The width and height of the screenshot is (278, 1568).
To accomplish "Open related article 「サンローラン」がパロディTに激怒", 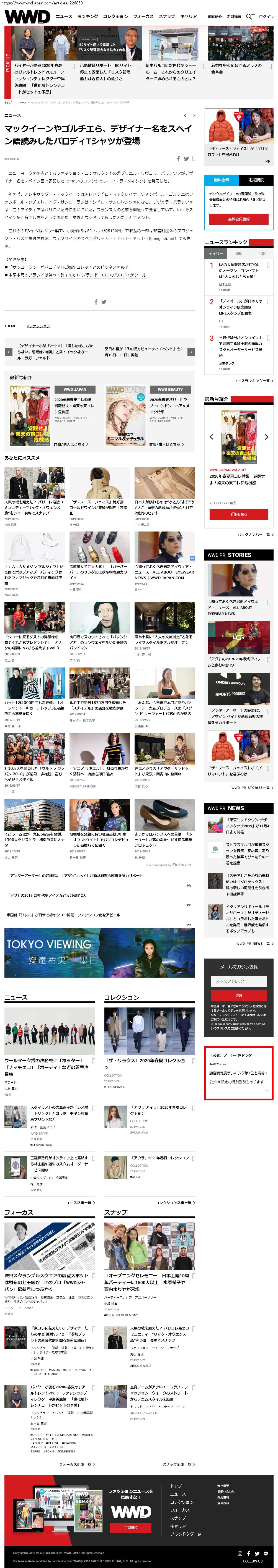I will pyautogui.click(x=68, y=267).
